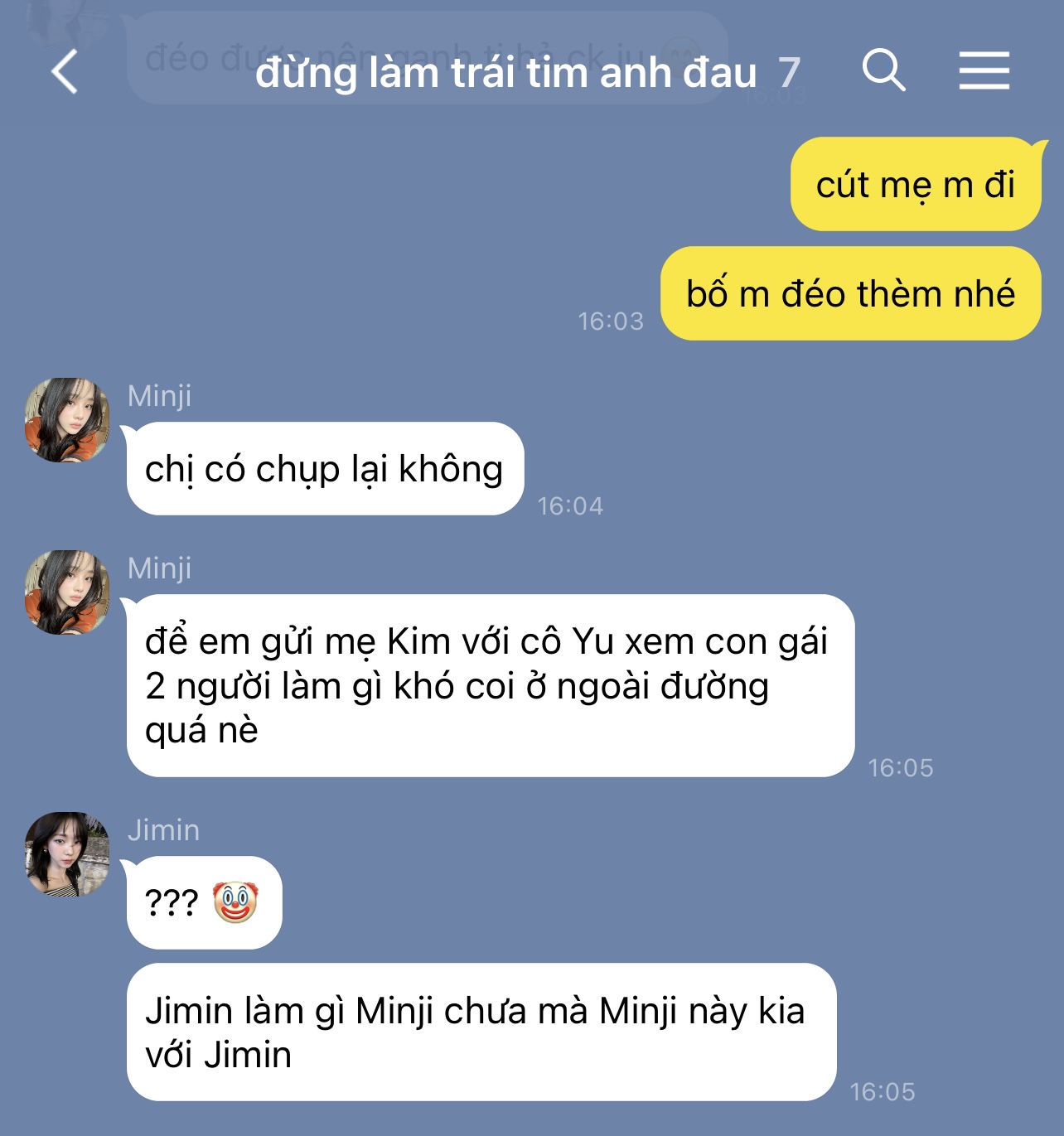Search within this group chat
The width and height of the screenshot is (1064, 1136).
883,70
